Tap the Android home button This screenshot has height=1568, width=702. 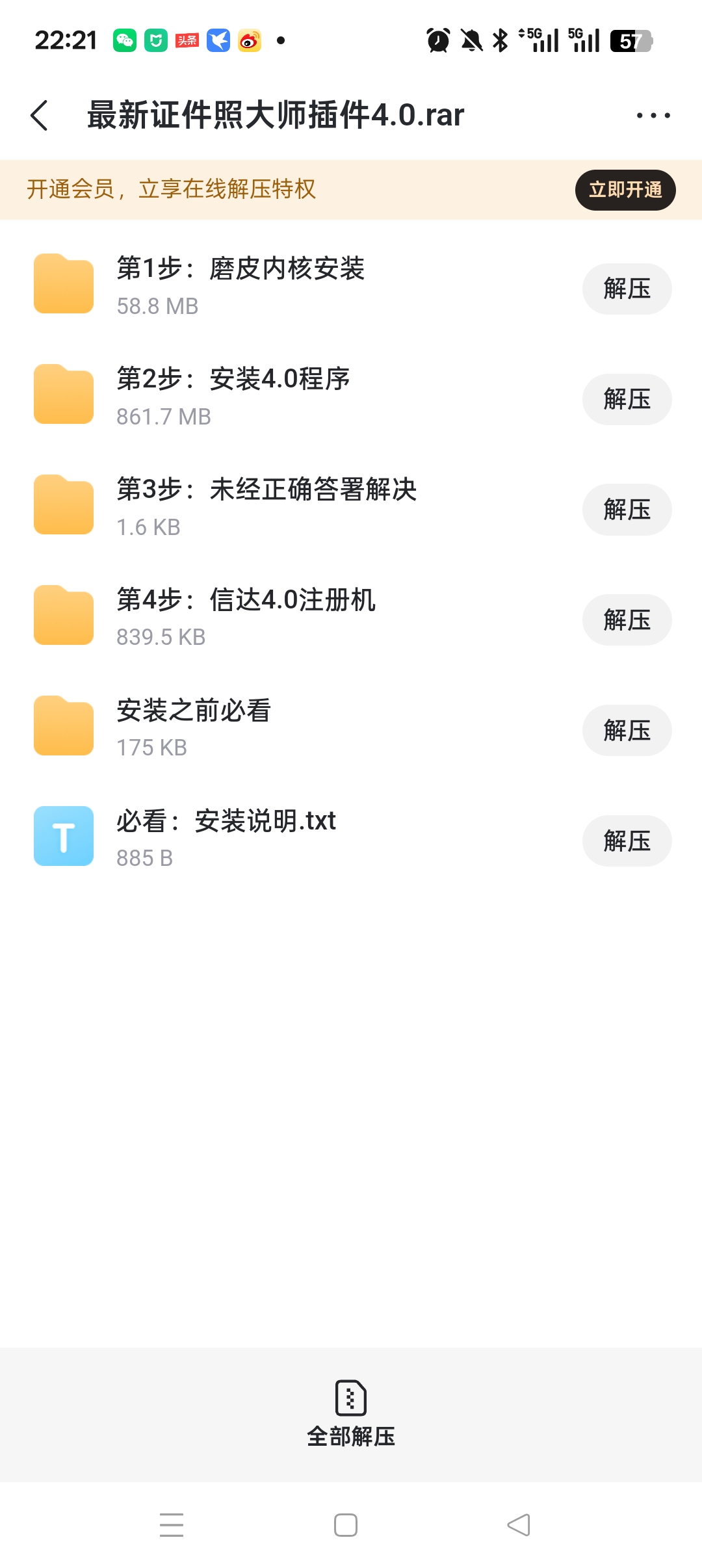pos(344,1524)
